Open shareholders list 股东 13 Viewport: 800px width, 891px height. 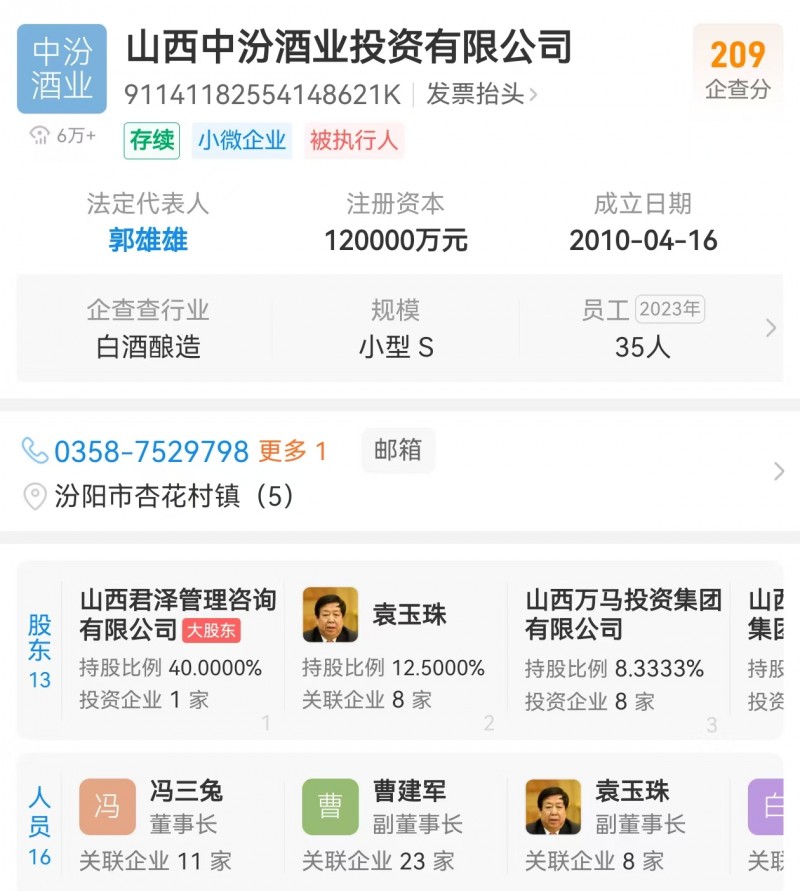(39, 652)
